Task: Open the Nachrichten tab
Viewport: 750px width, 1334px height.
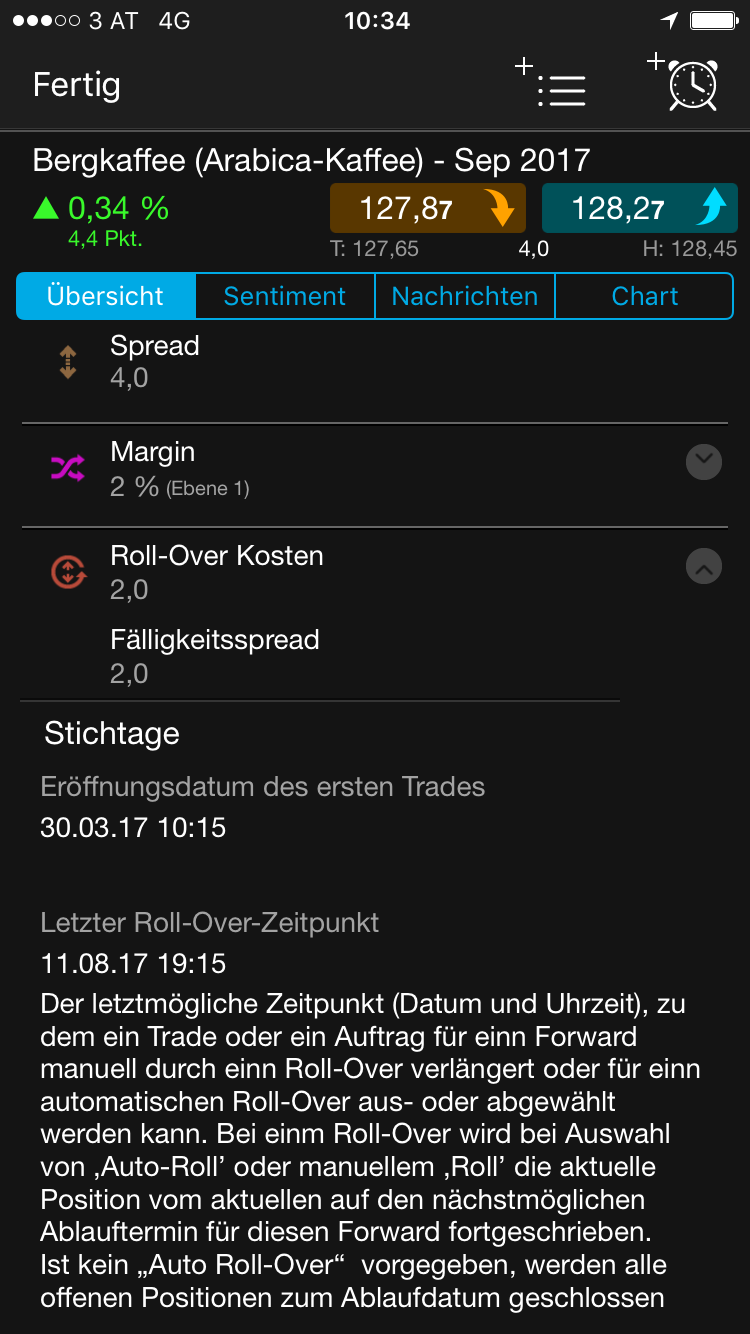Action: 465,296
